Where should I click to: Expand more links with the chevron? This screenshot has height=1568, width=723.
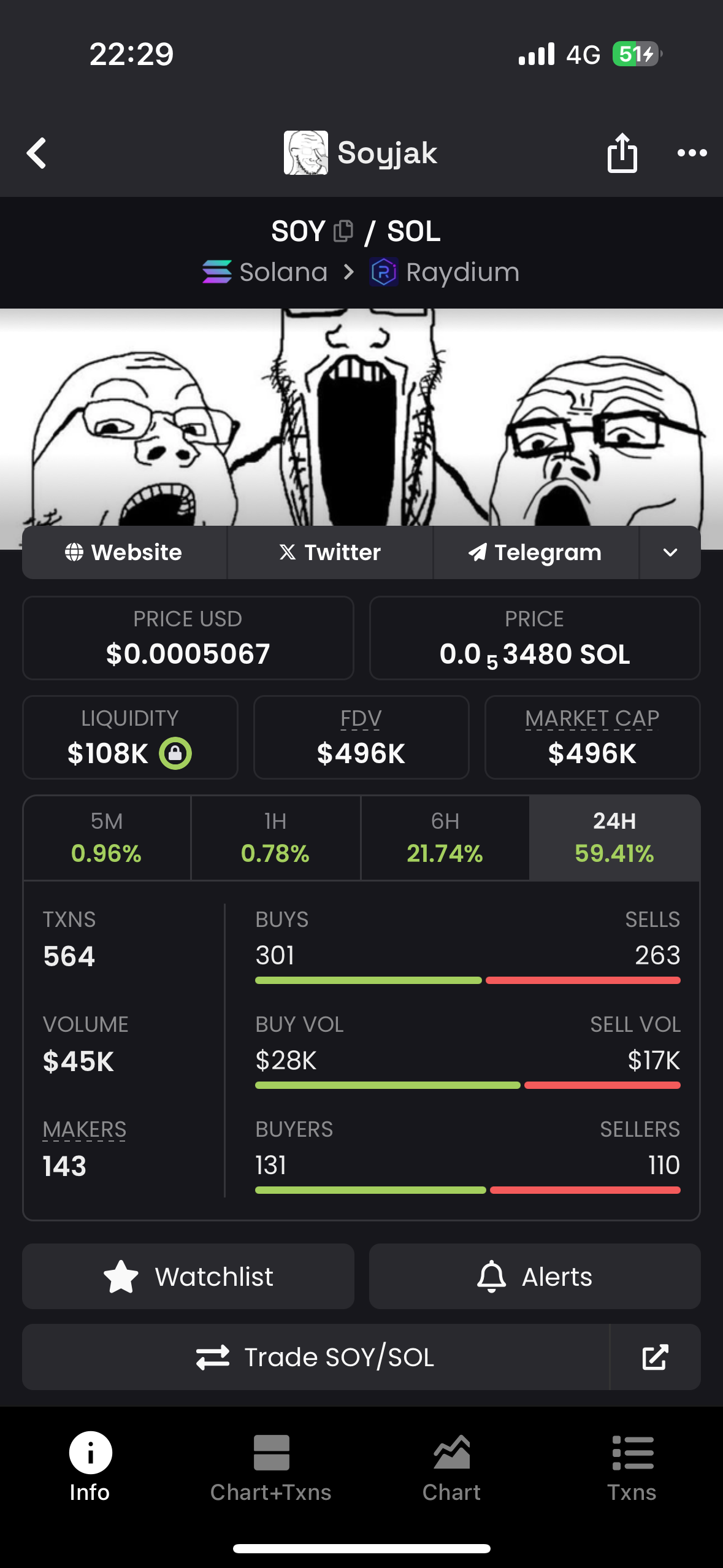670,552
